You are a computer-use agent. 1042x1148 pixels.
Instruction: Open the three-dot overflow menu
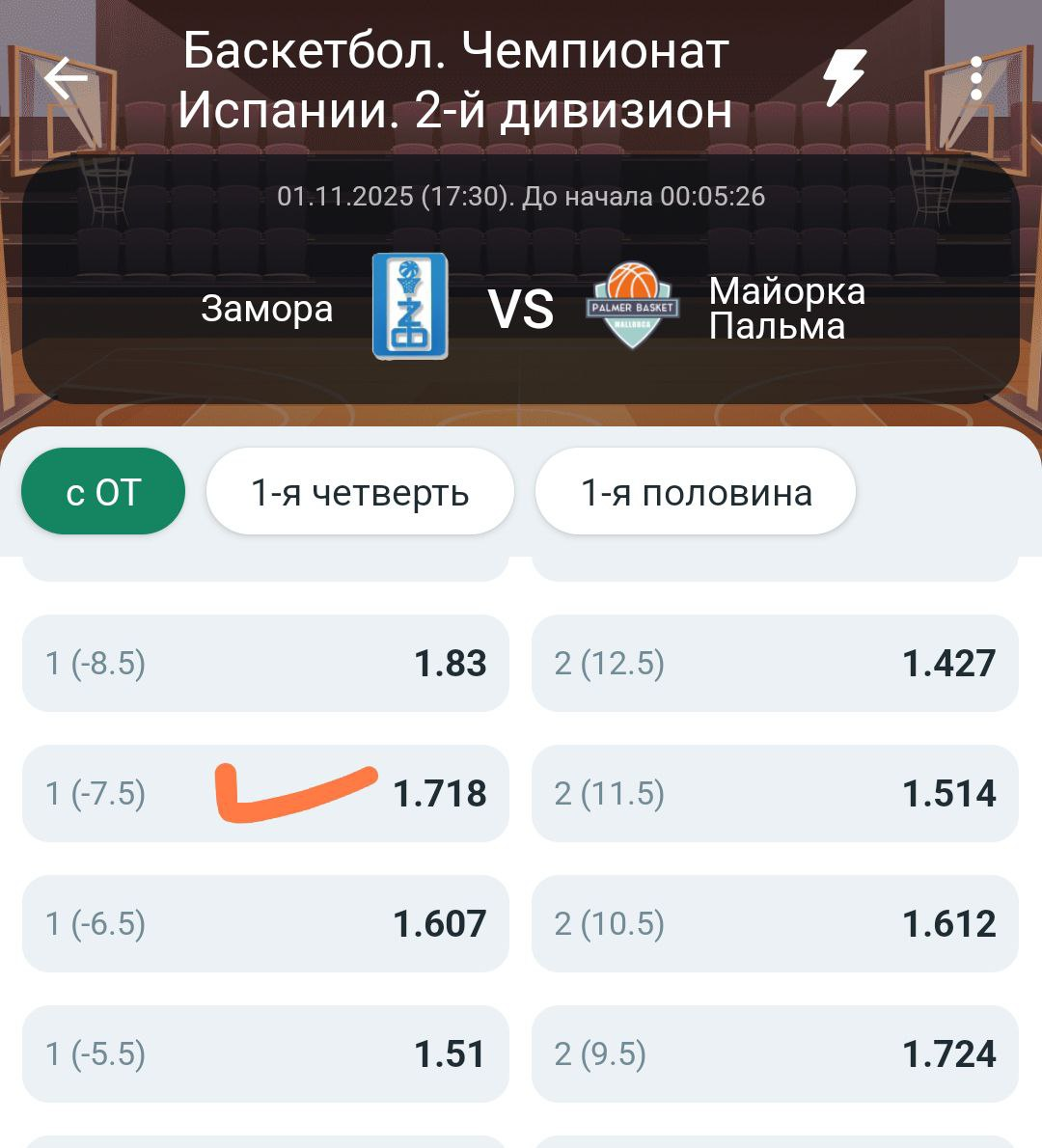coord(975,78)
